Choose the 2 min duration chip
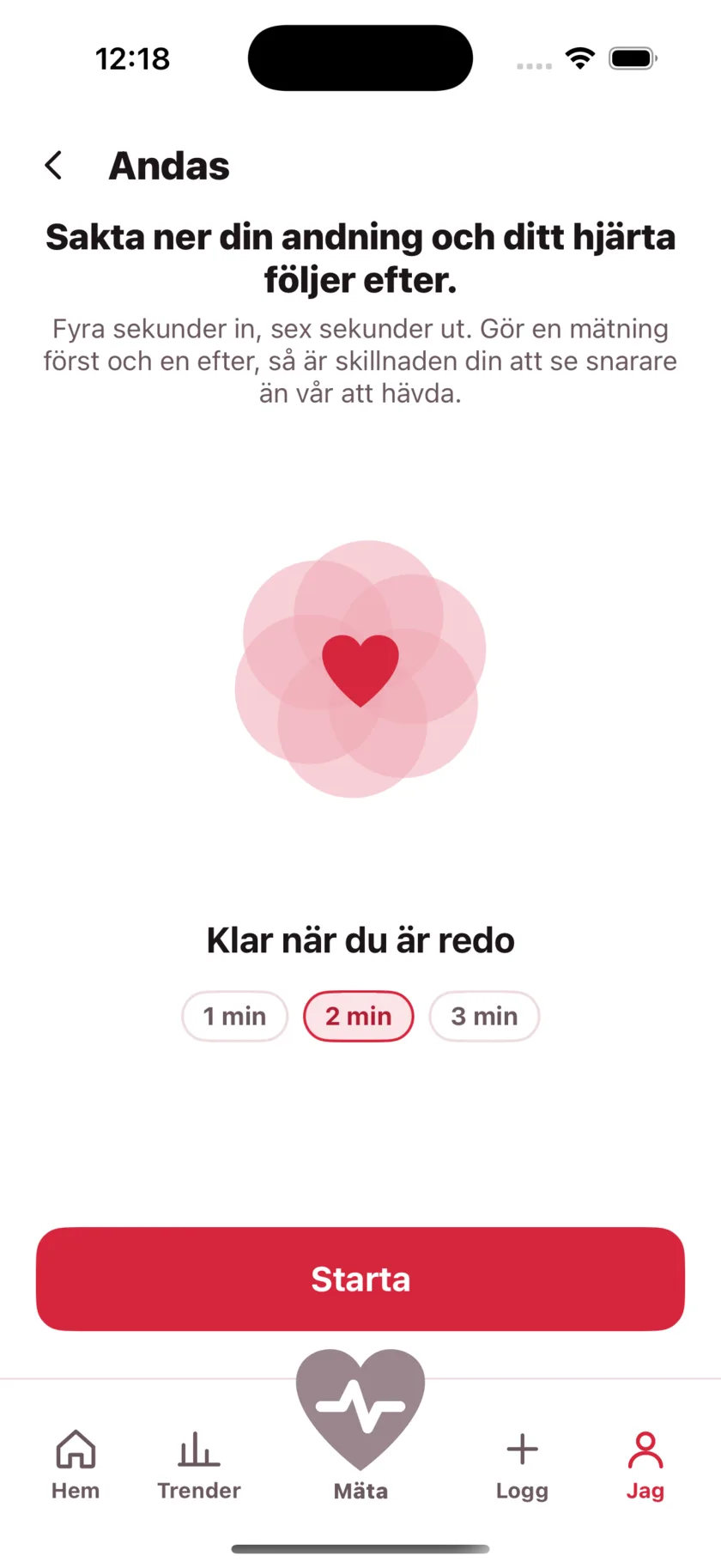Image resolution: width=721 pixels, height=1568 pixels. click(359, 1016)
